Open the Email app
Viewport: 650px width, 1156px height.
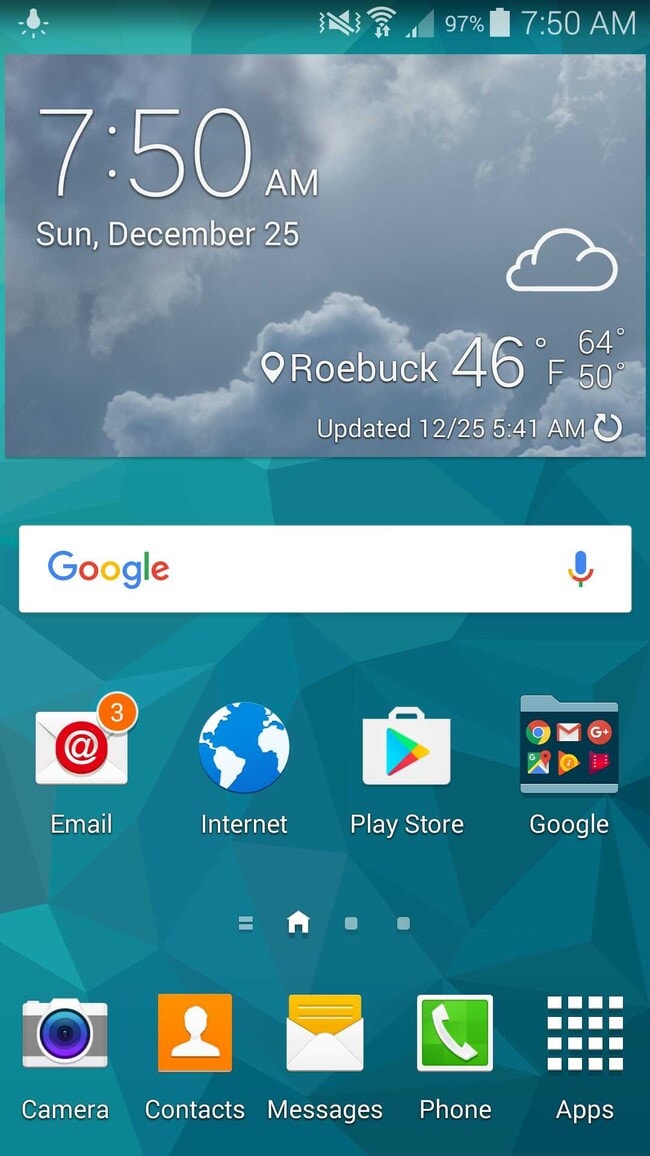click(x=81, y=750)
